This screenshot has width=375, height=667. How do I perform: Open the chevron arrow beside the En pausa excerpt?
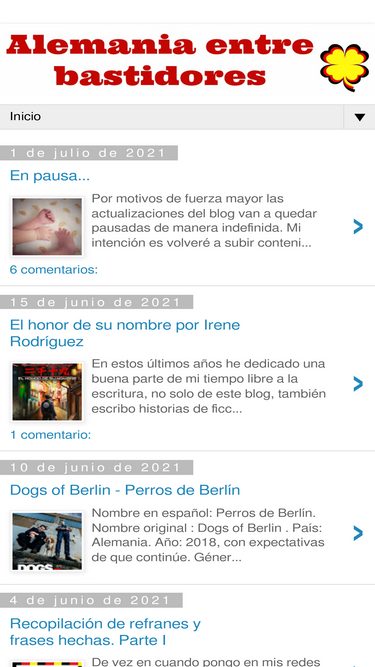coord(358,227)
